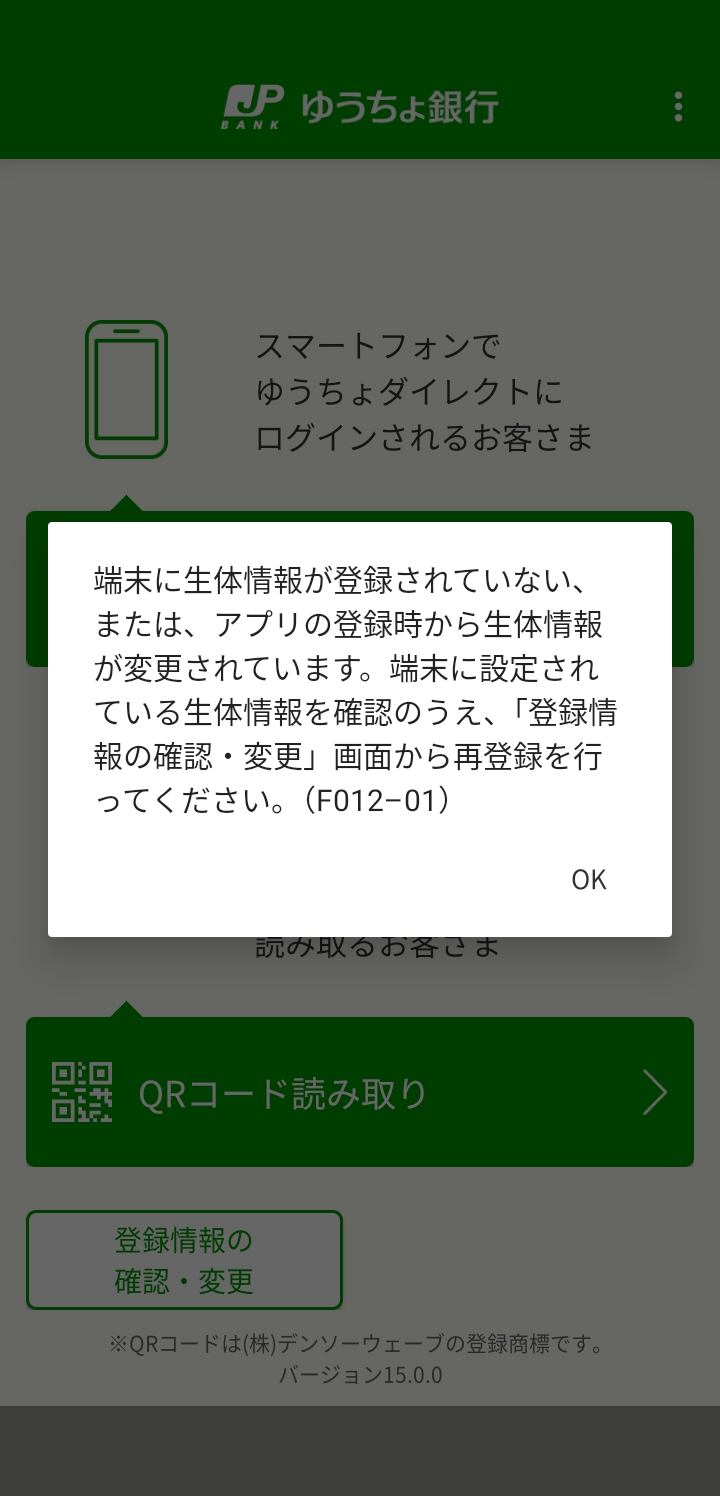Open the three-dot overflow menu
Screen dimensions: 720x1496
[x=678, y=107]
